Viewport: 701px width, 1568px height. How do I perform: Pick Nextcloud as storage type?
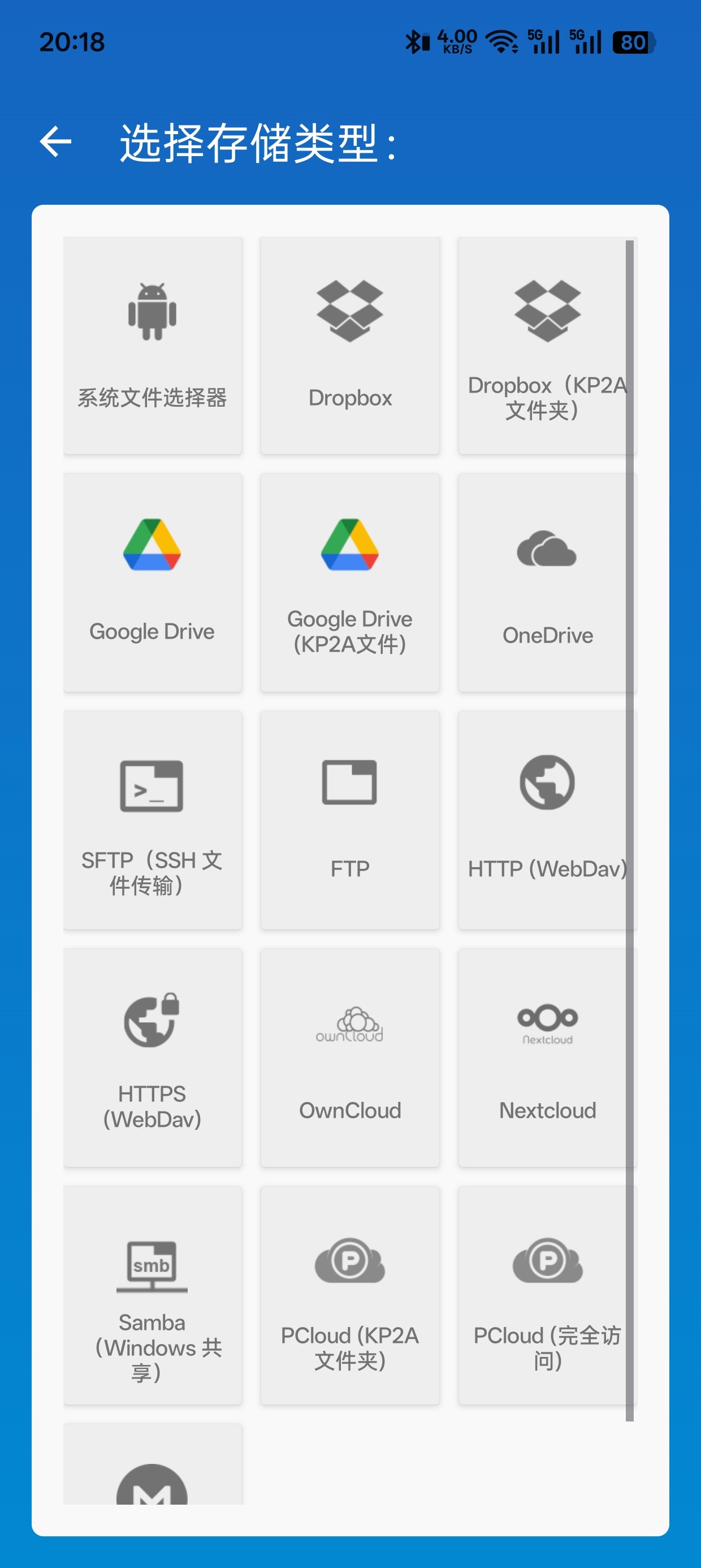pyautogui.click(x=547, y=1057)
